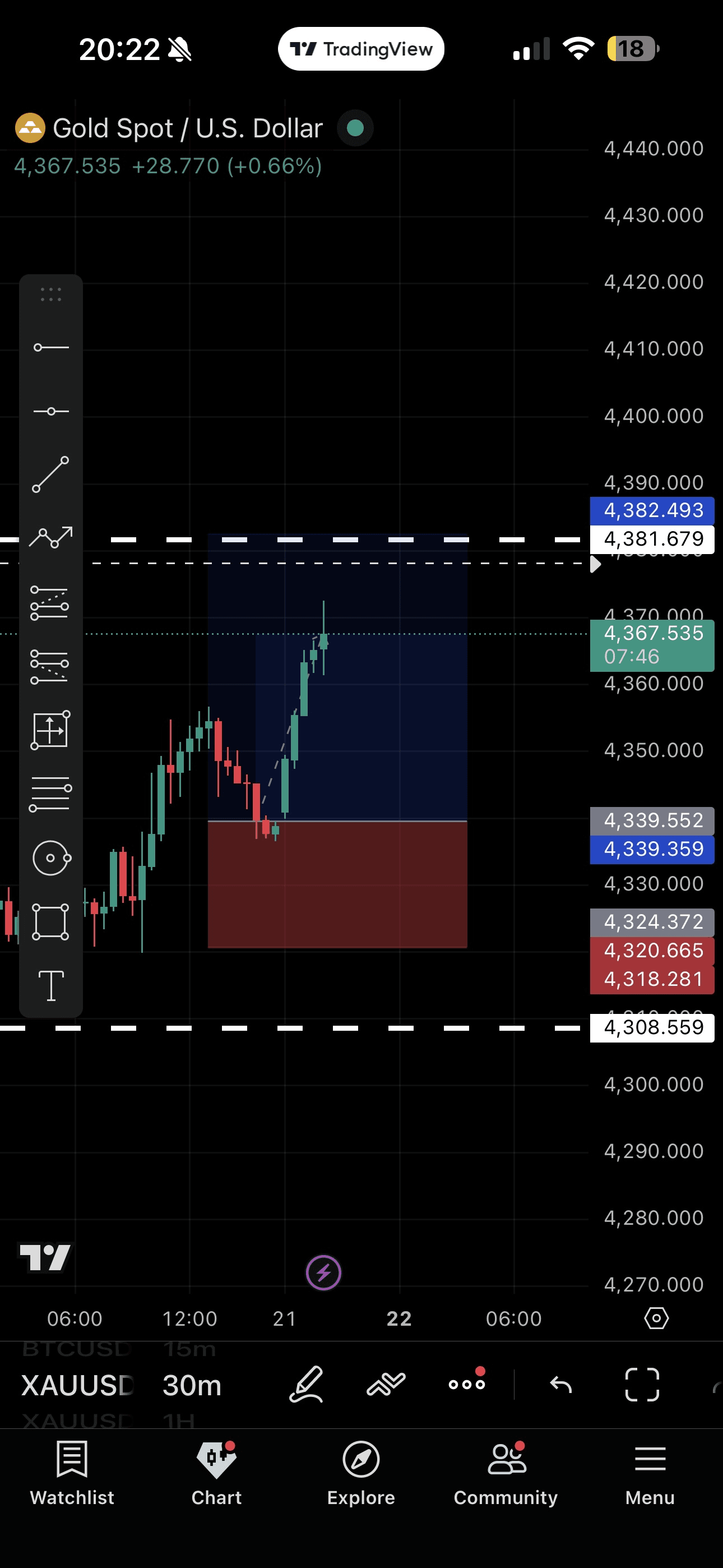Choose the rectangle shape tool
The image size is (723, 1568).
point(50,921)
